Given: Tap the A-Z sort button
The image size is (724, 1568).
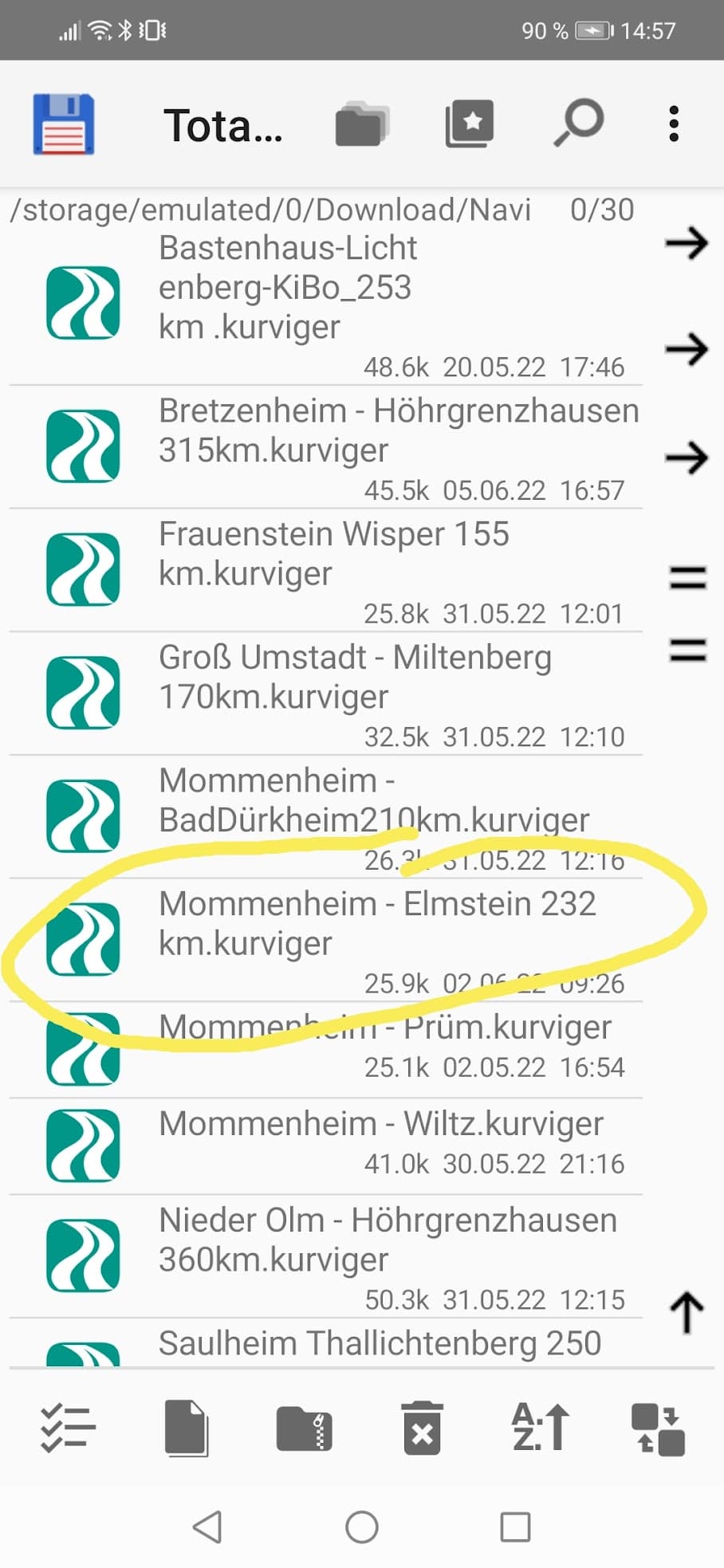Looking at the screenshot, I should (x=540, y=1427).
